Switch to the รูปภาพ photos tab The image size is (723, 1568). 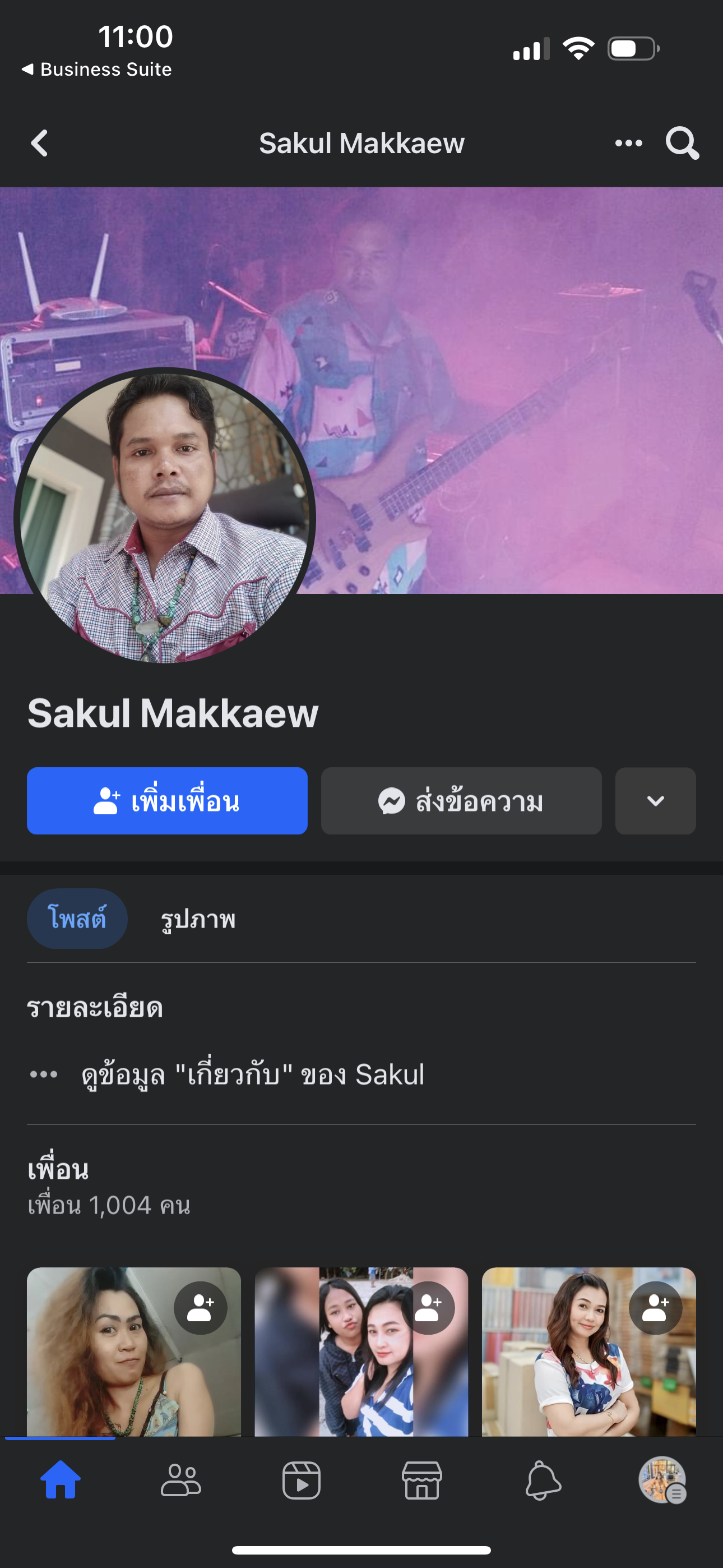[198, 919]
